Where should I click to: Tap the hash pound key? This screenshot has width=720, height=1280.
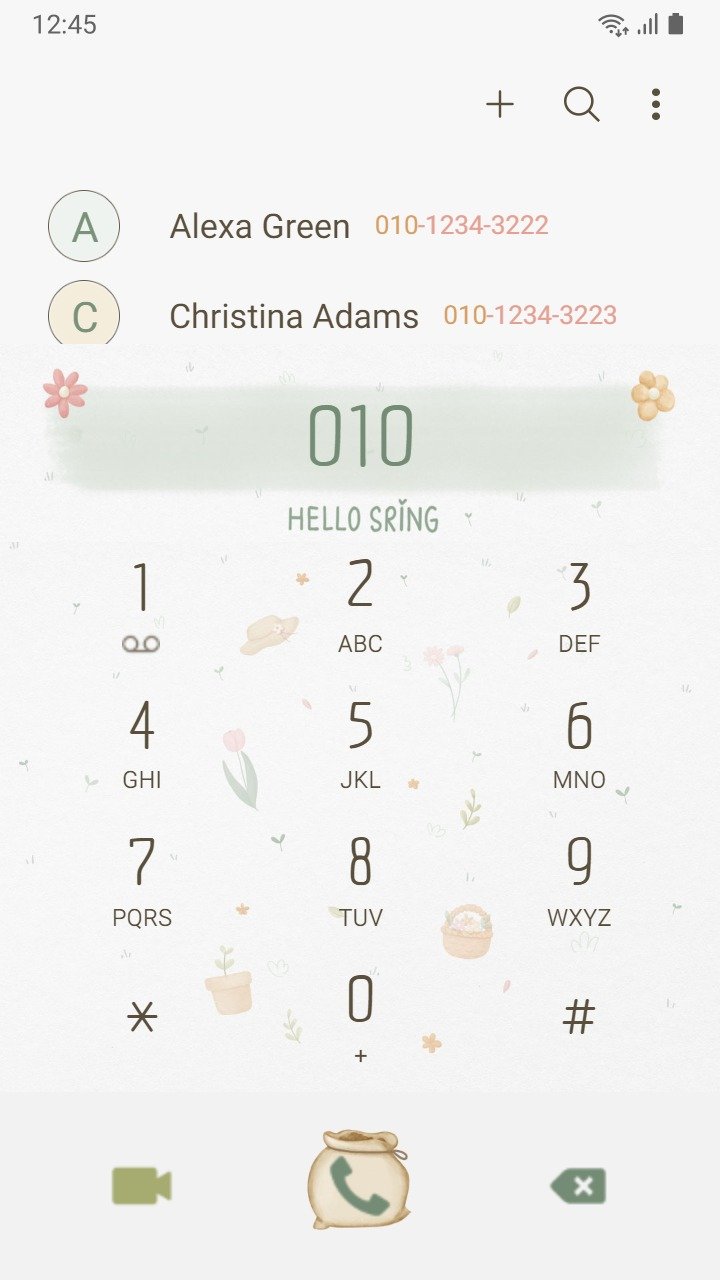tap(579, 1018)
